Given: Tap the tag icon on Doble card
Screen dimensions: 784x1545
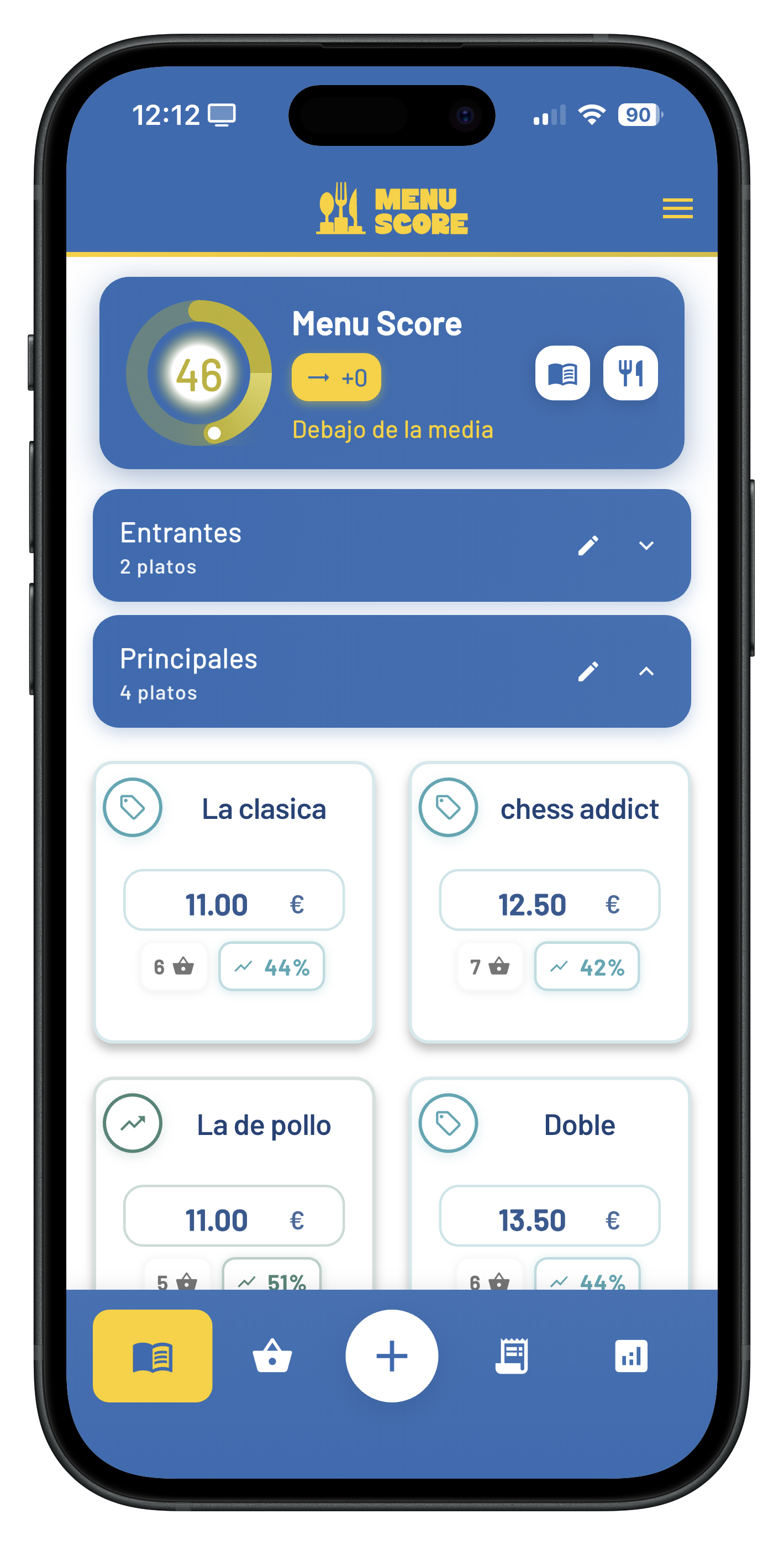Looking at the screenshot, I should pos(449,1122).
